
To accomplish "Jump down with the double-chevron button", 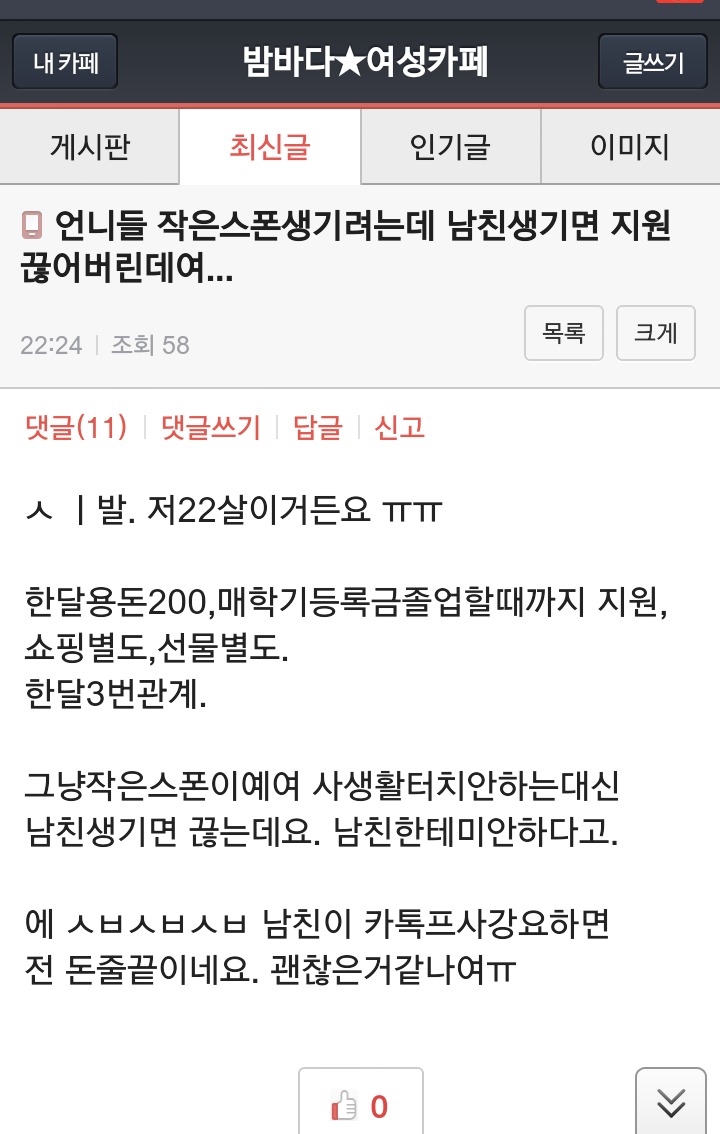I will (x=670, y=1102).
